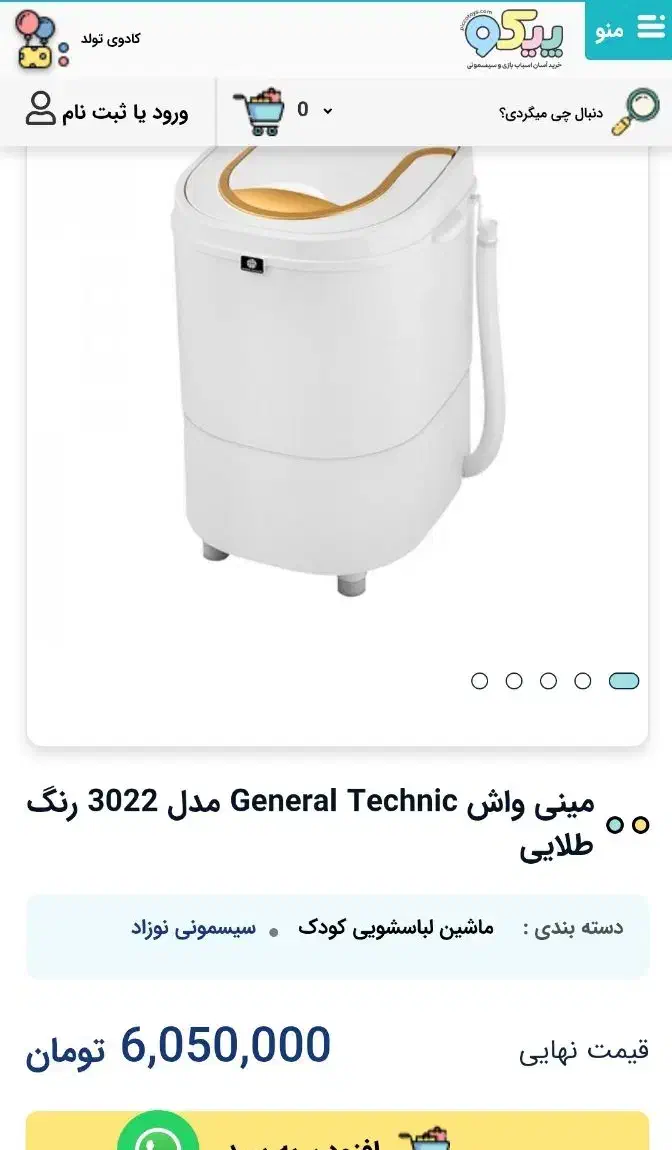The width and height of the screenshot is (672, 1150).
Task: Open the ماشین لباسشویی کودک category
Action: 395,928
